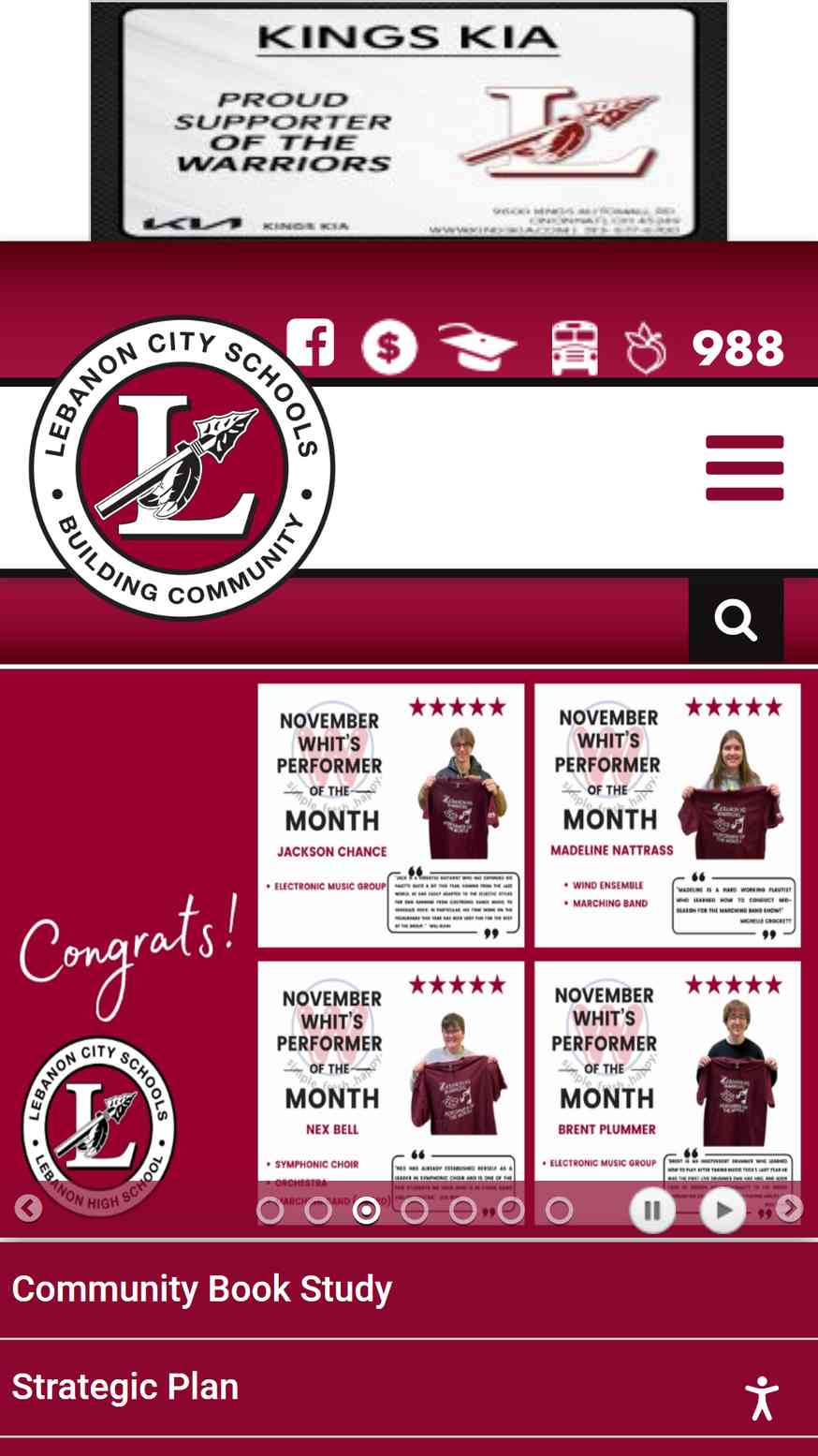This screenshot has width=818, height=1456.
Task: Play the slideshow
Action: (x=723, y=1211)
